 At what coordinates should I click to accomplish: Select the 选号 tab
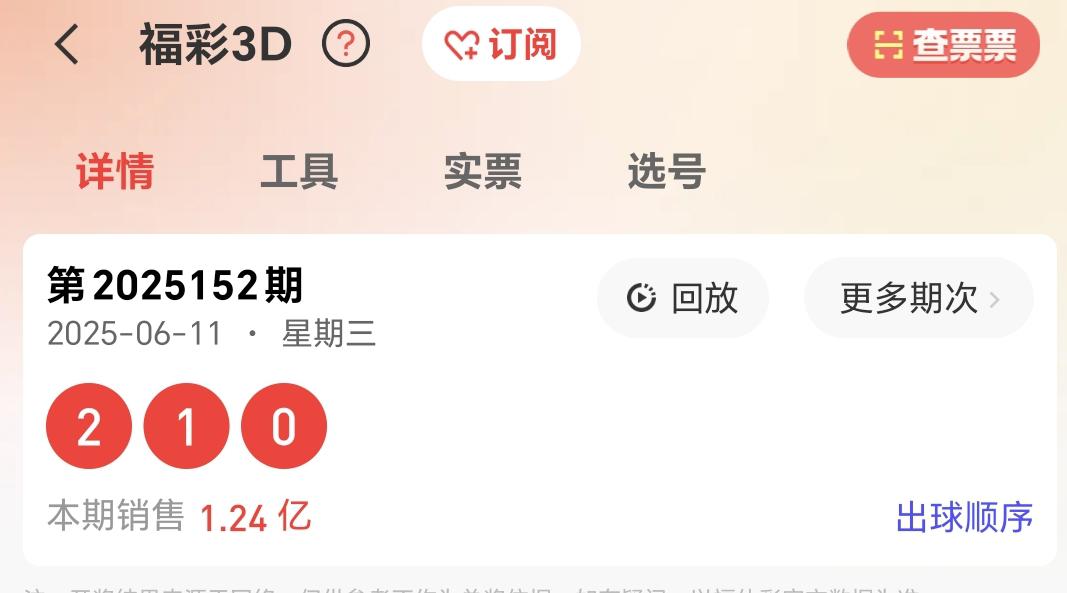click(x=667, y=172)
